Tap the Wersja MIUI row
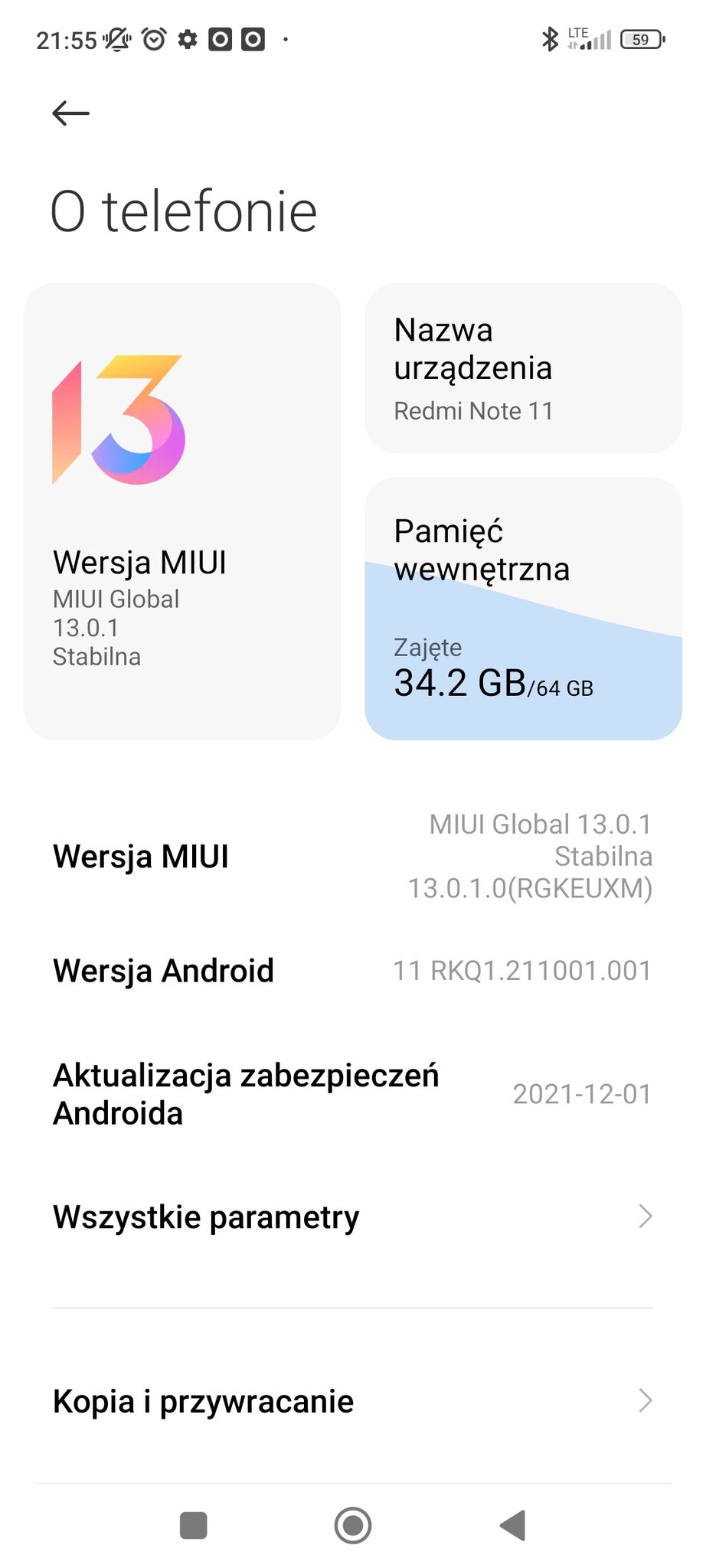 click(x=353, y=856)
